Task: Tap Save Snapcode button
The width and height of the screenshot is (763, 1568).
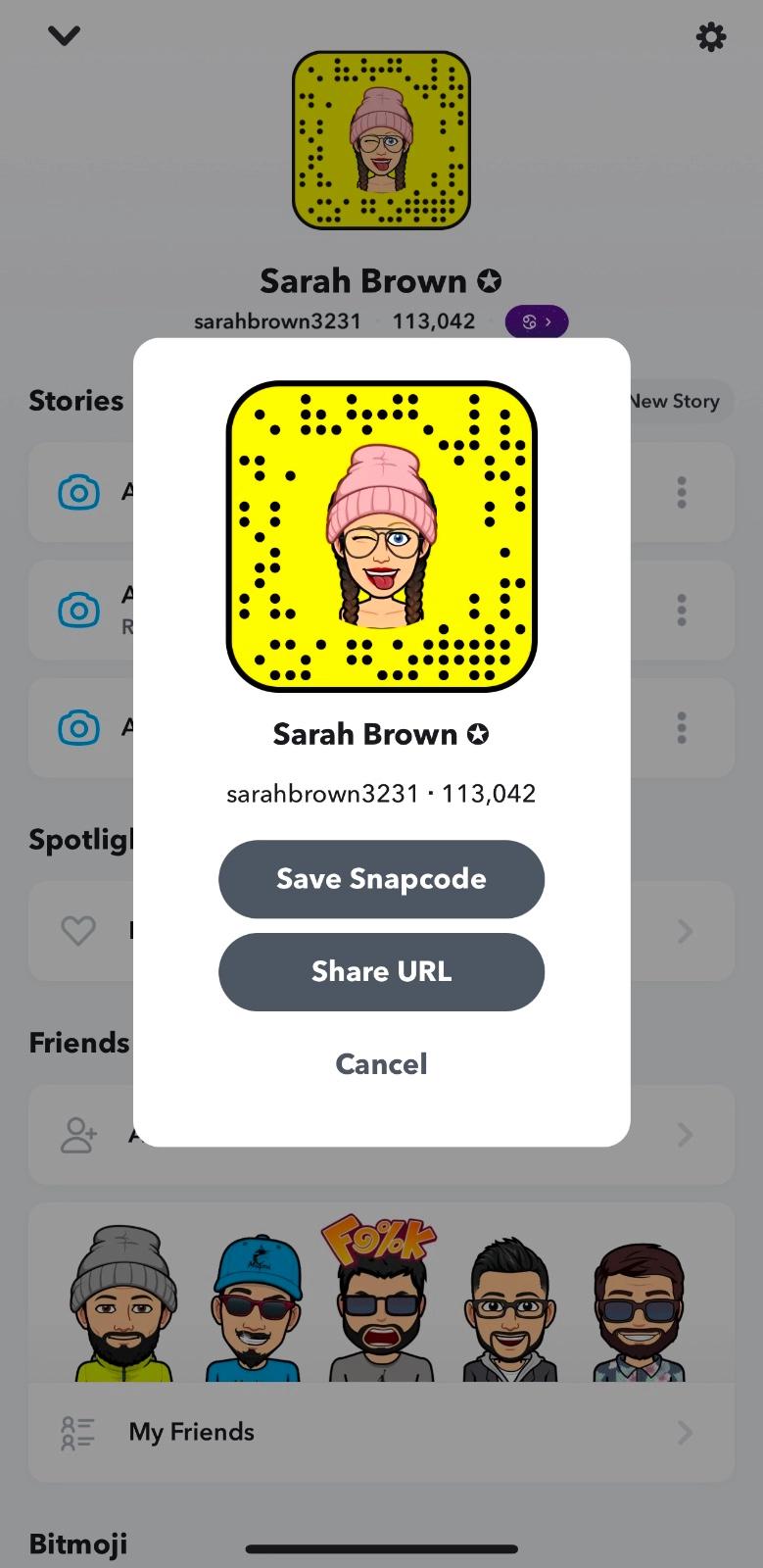Action: pos(381,879)
